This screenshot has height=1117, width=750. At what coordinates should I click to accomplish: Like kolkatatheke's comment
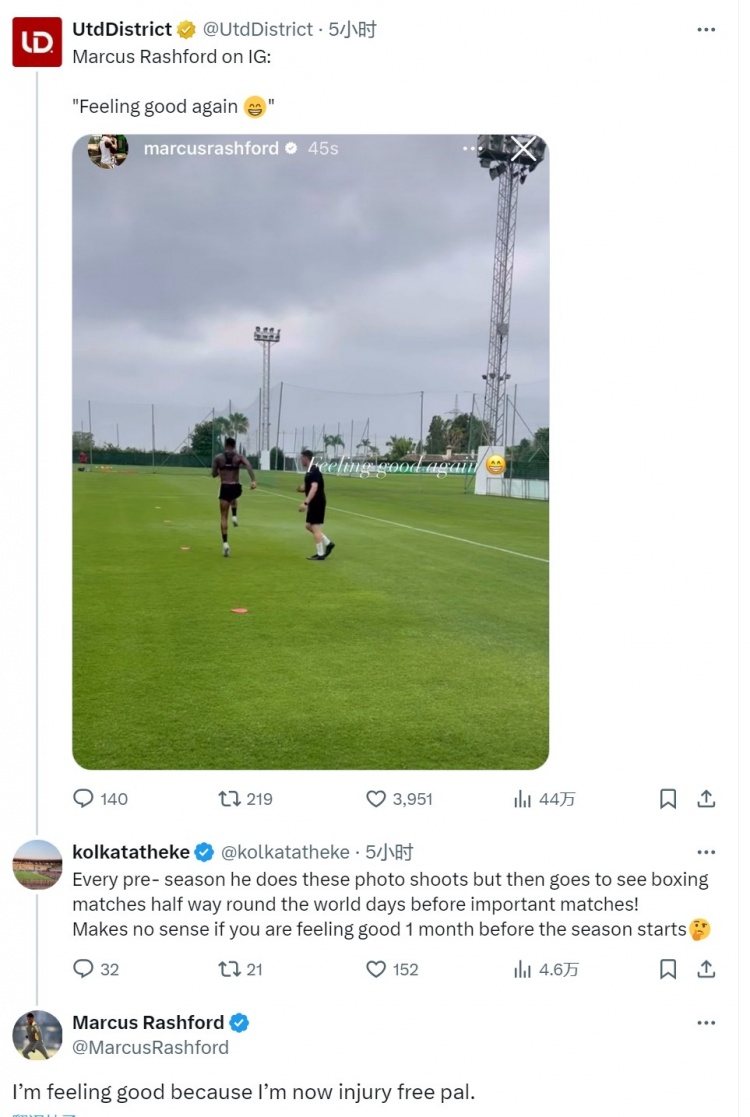pos(376,969)
